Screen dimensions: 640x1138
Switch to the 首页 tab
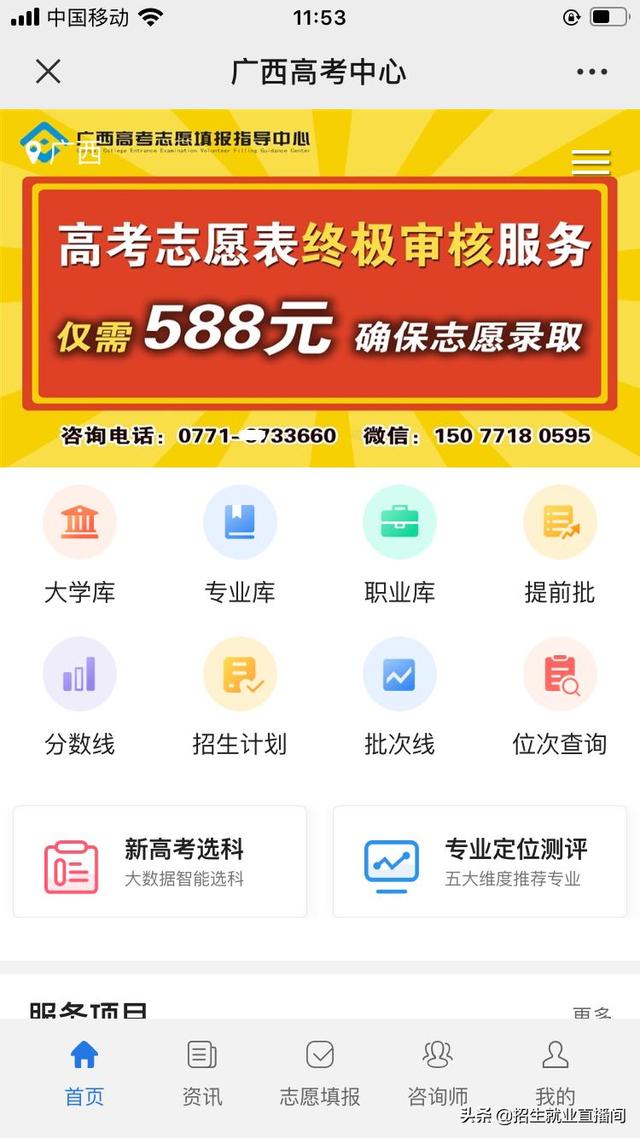(x=84, y=1072)
